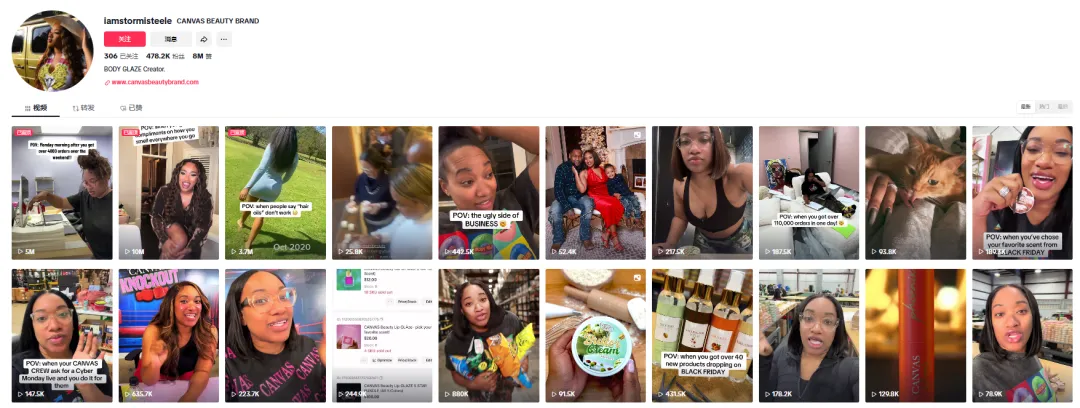Open the www.canvasbeautybrand.com link
This screenshot has width=1080, height=408.
coord(154,82)
